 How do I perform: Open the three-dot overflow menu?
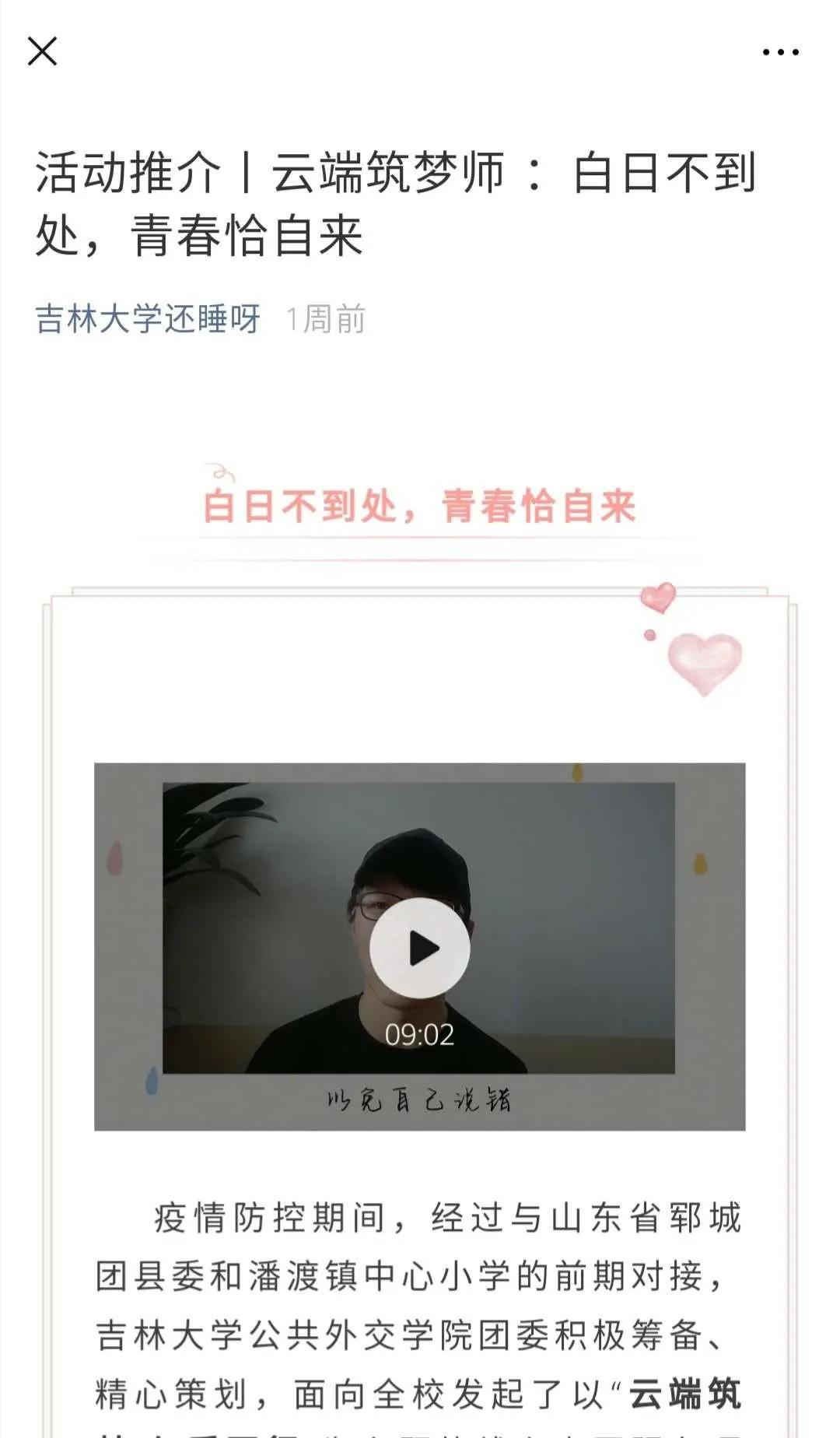(780, 52)
